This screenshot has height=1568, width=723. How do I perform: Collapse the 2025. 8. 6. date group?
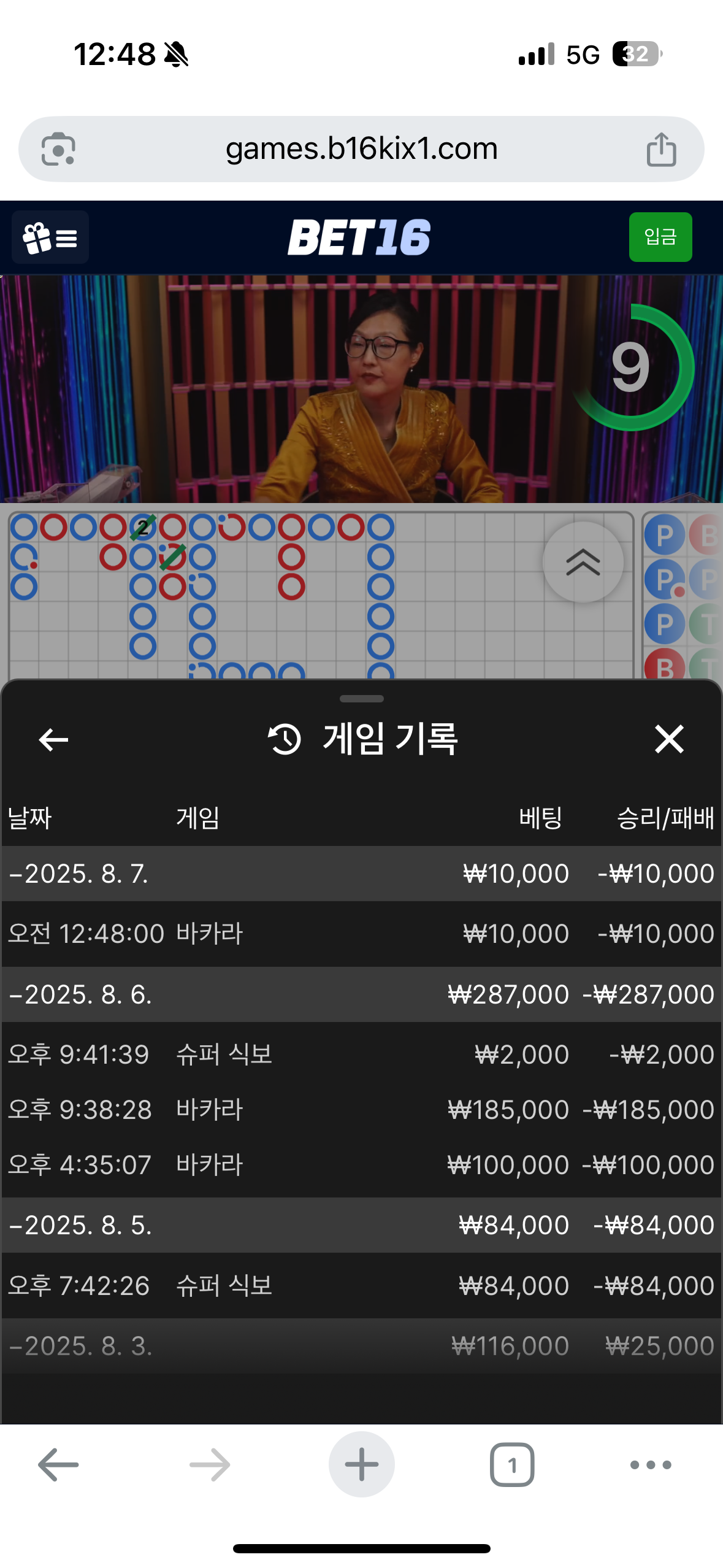coord(80,994)
